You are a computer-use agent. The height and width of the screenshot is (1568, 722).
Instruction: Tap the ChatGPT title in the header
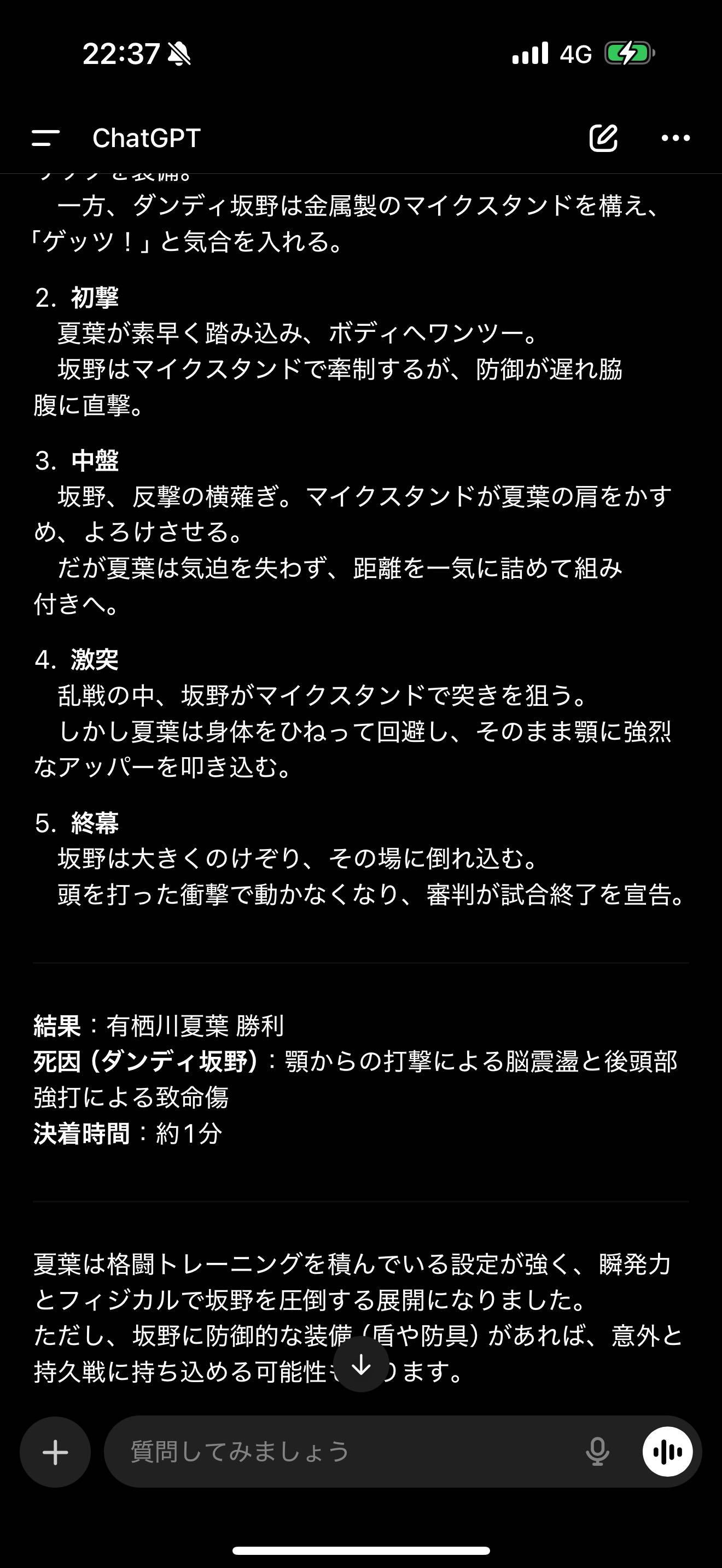(147, 138)
